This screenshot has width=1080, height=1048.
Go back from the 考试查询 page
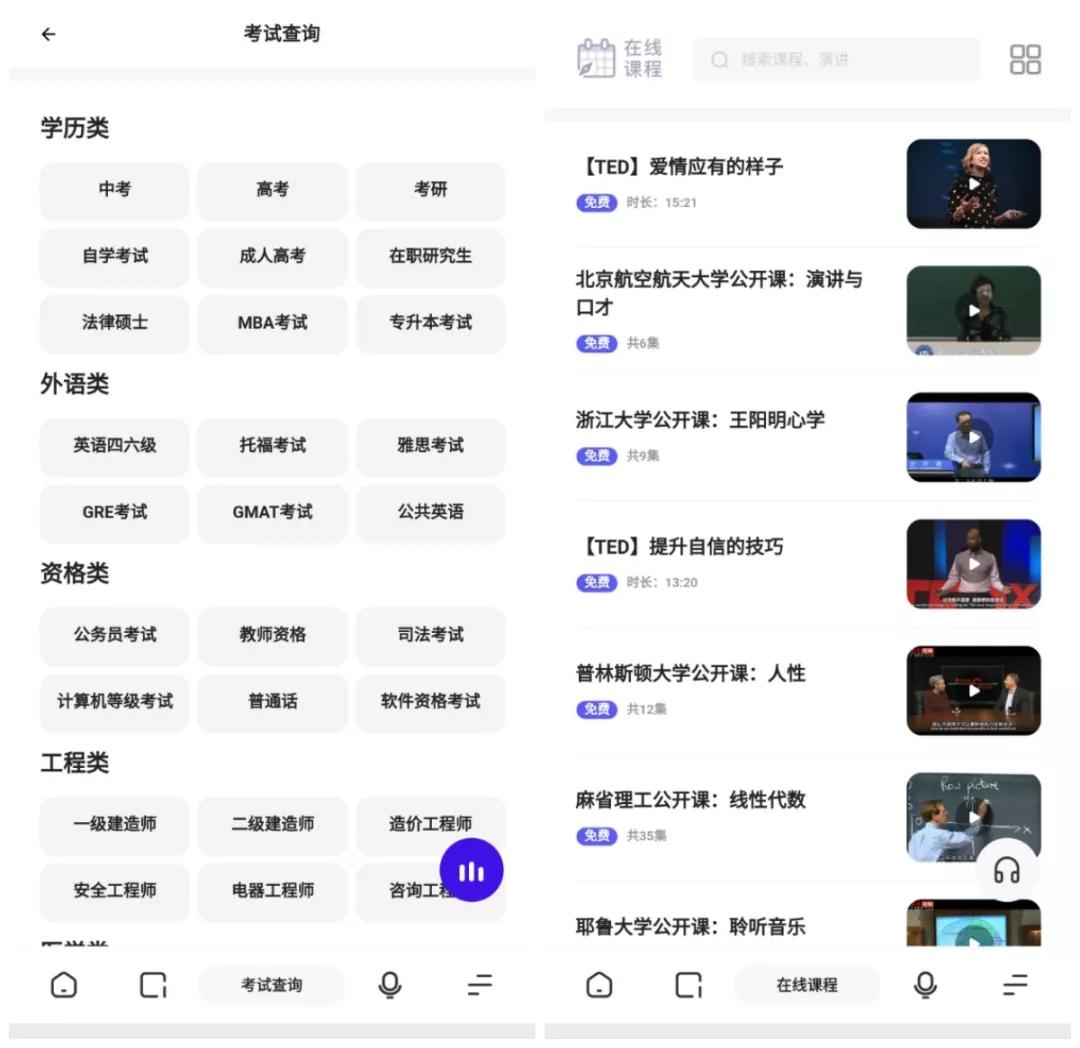click(x=48, y=34)
